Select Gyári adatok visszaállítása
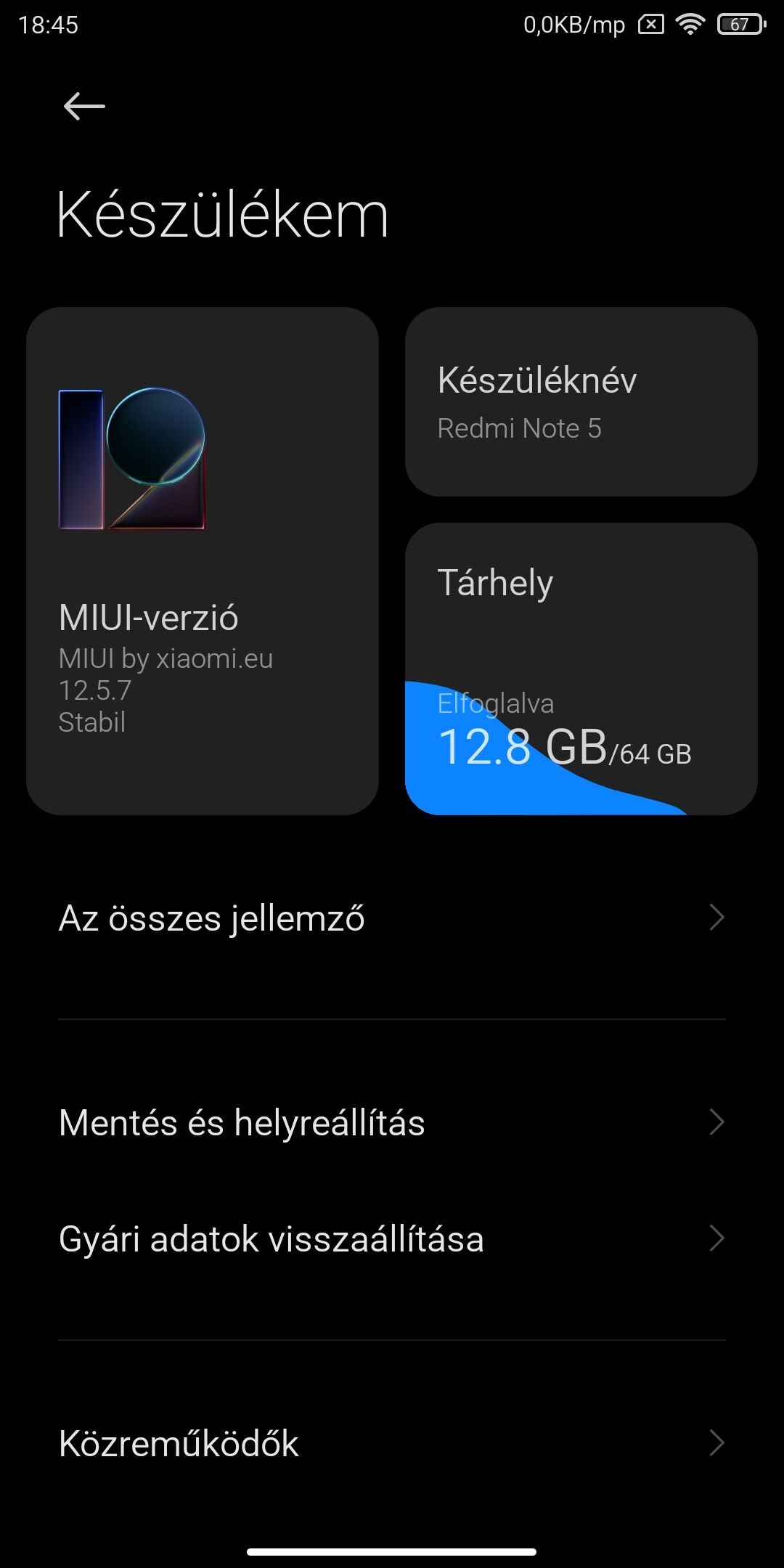The width and height of the screenshot is (784, 1568). click(392, 1238)
